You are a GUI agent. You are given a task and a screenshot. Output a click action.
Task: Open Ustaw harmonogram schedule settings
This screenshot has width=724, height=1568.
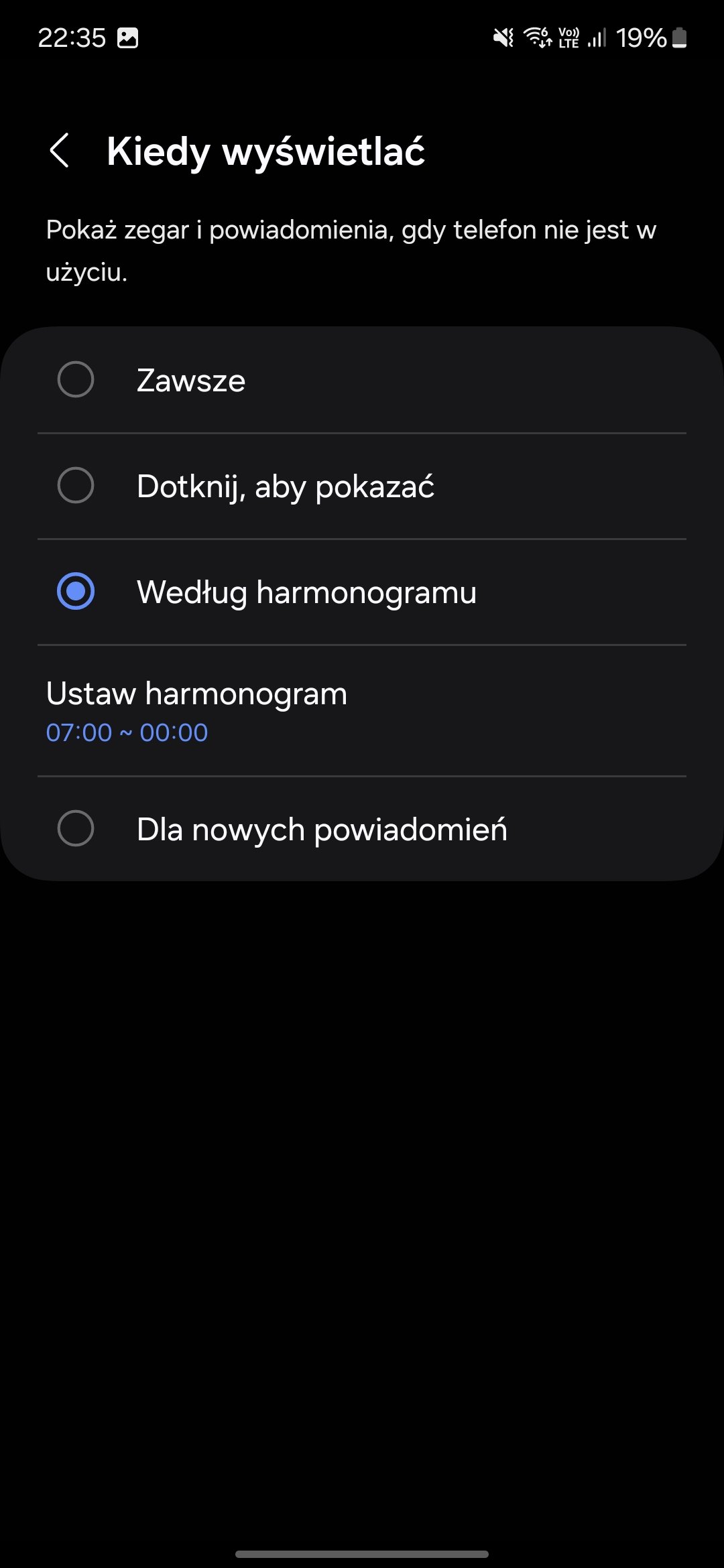(196, 711)
